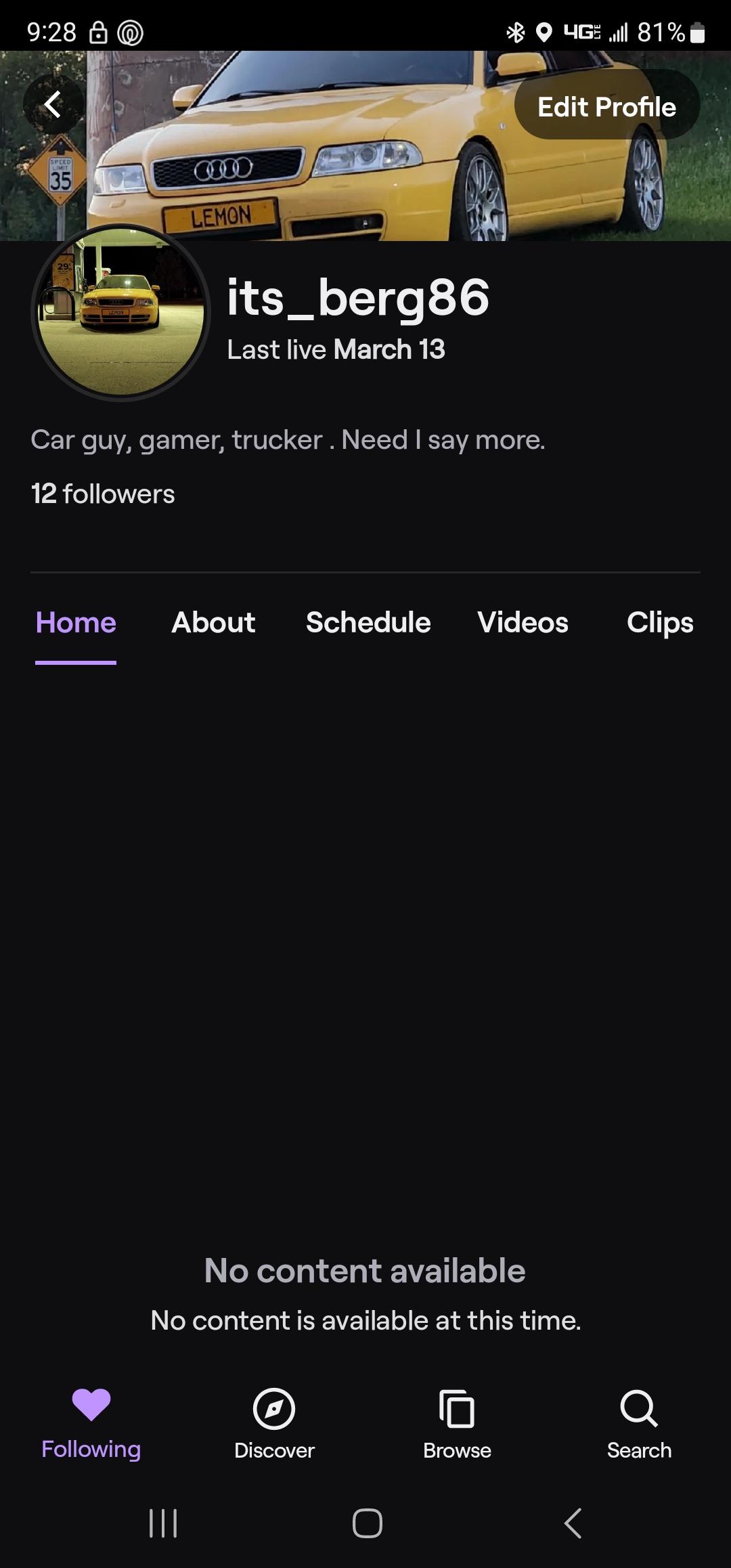Tap the system home button
This screenshot has height=1568, width=731.
click(x=367, y=1523)
